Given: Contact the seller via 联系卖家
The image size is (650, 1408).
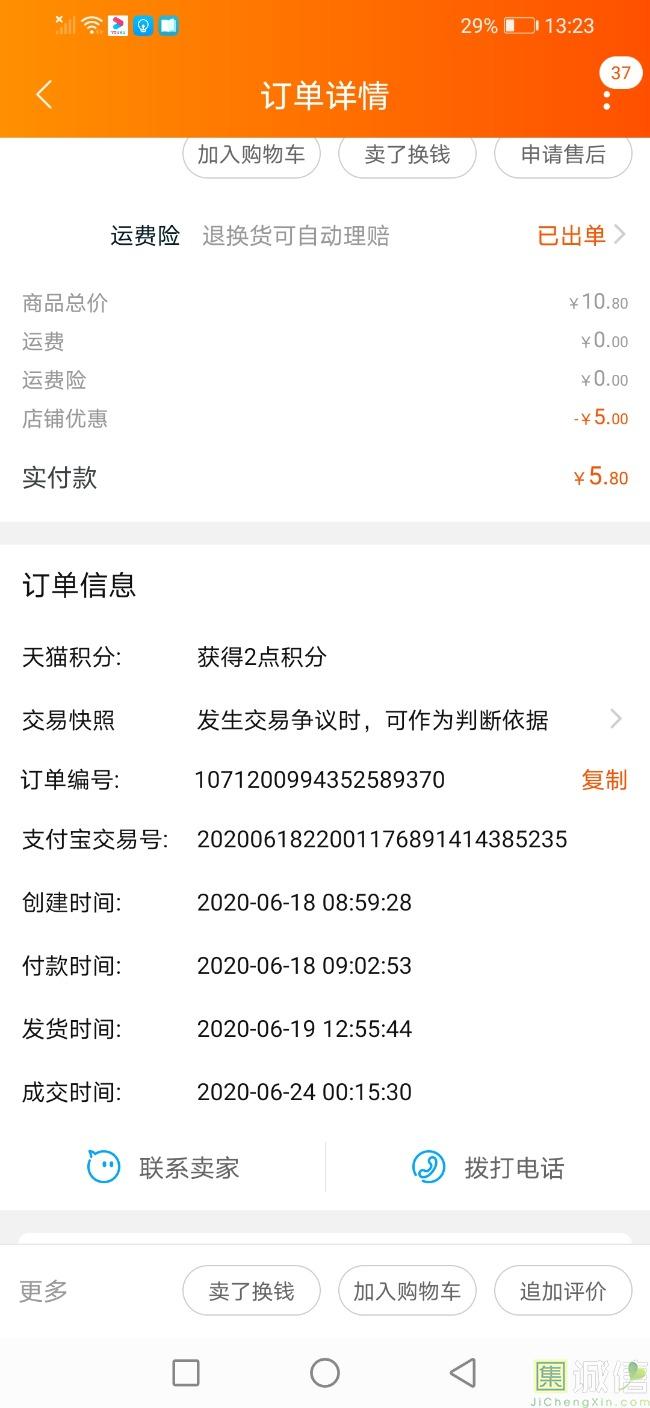Looking at the screenshot, I should click(x=163, y=1167).
